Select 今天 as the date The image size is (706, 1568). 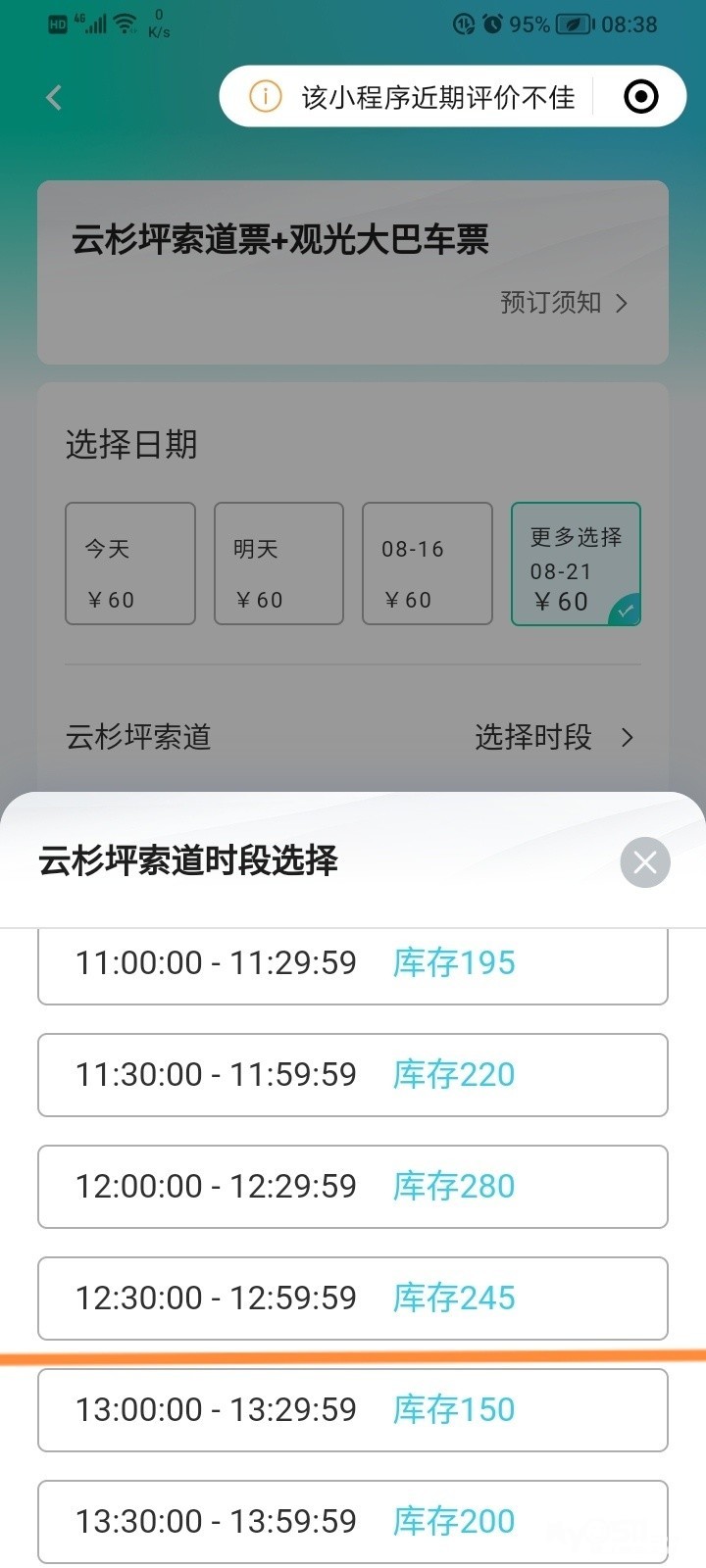tap(130, 563)
